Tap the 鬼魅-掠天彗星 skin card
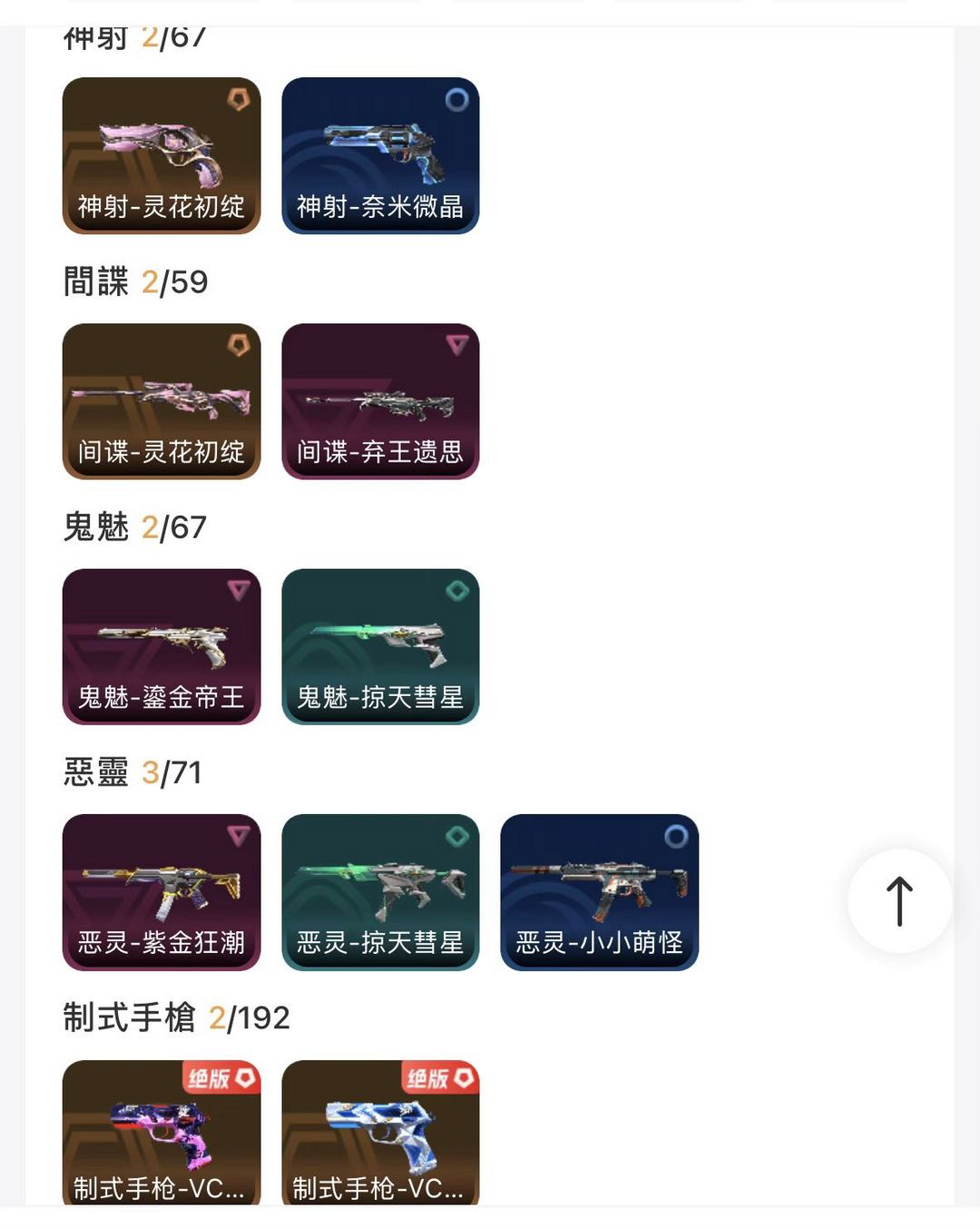The height and width of the screenshot is (1229, 980). pyautogui.click(x=380, y=646)
